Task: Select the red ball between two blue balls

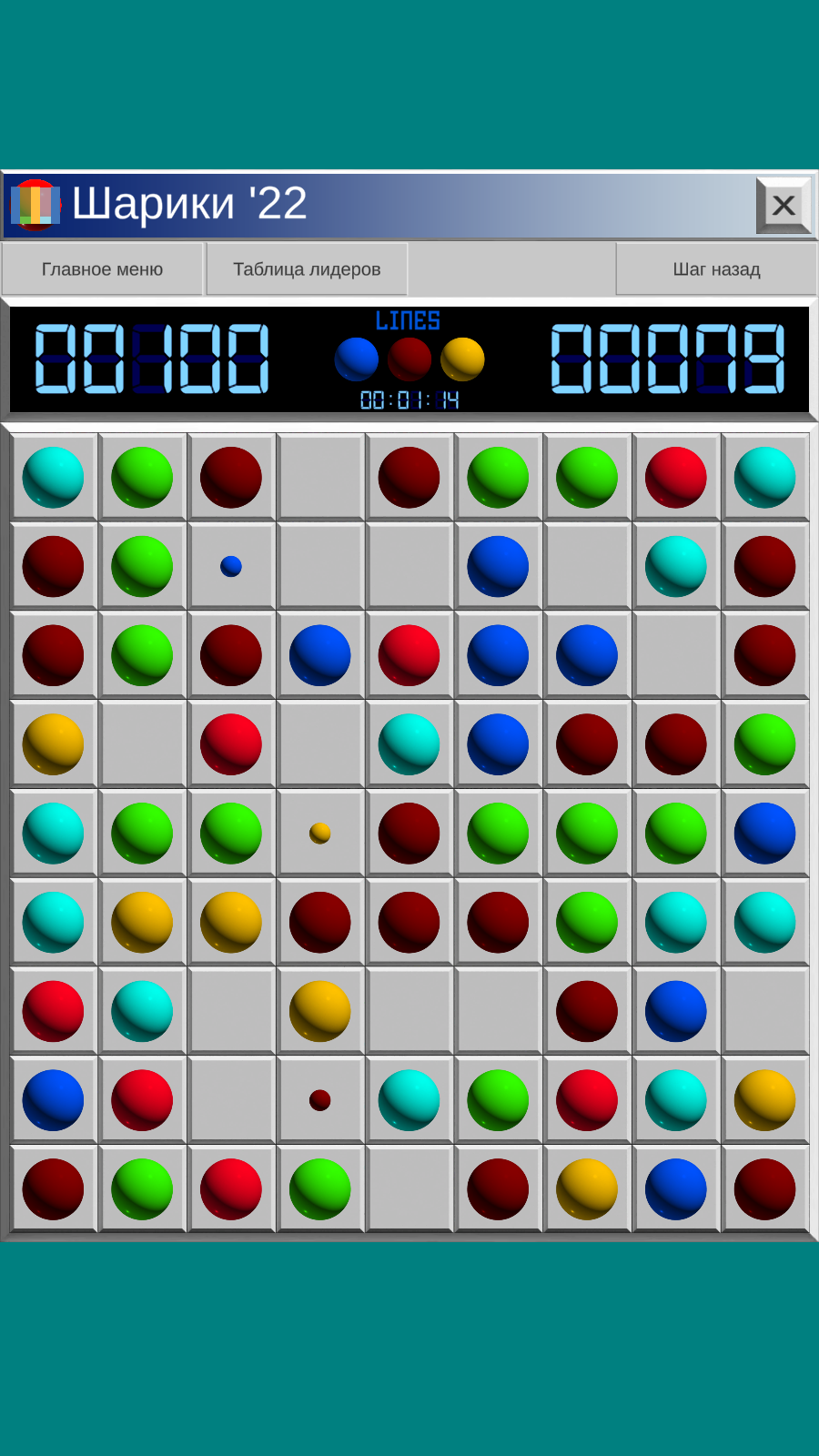Action: [x=409, y=655]
